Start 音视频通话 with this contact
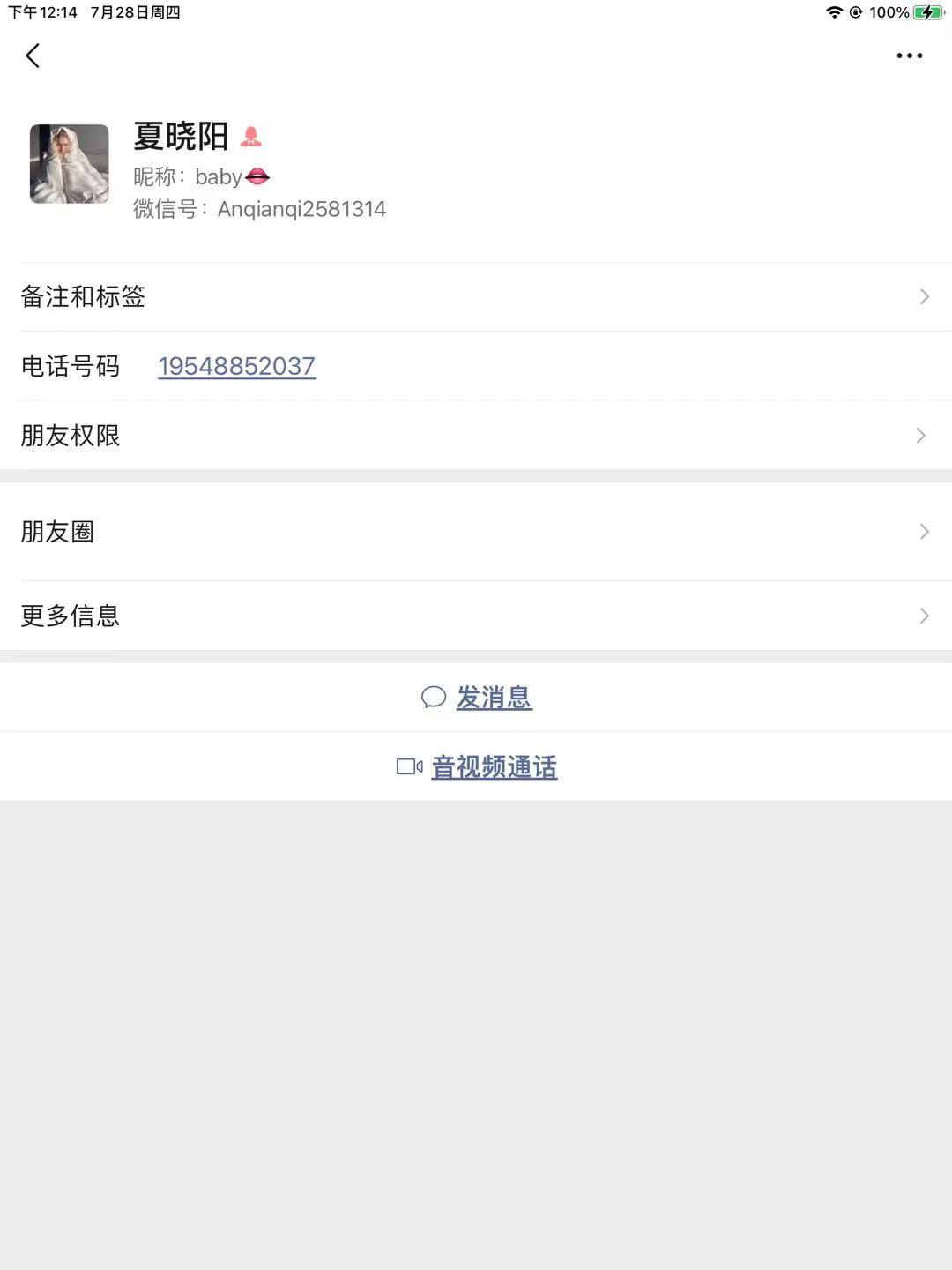This screenshot has width=952, height=1270. pos(478,767)
